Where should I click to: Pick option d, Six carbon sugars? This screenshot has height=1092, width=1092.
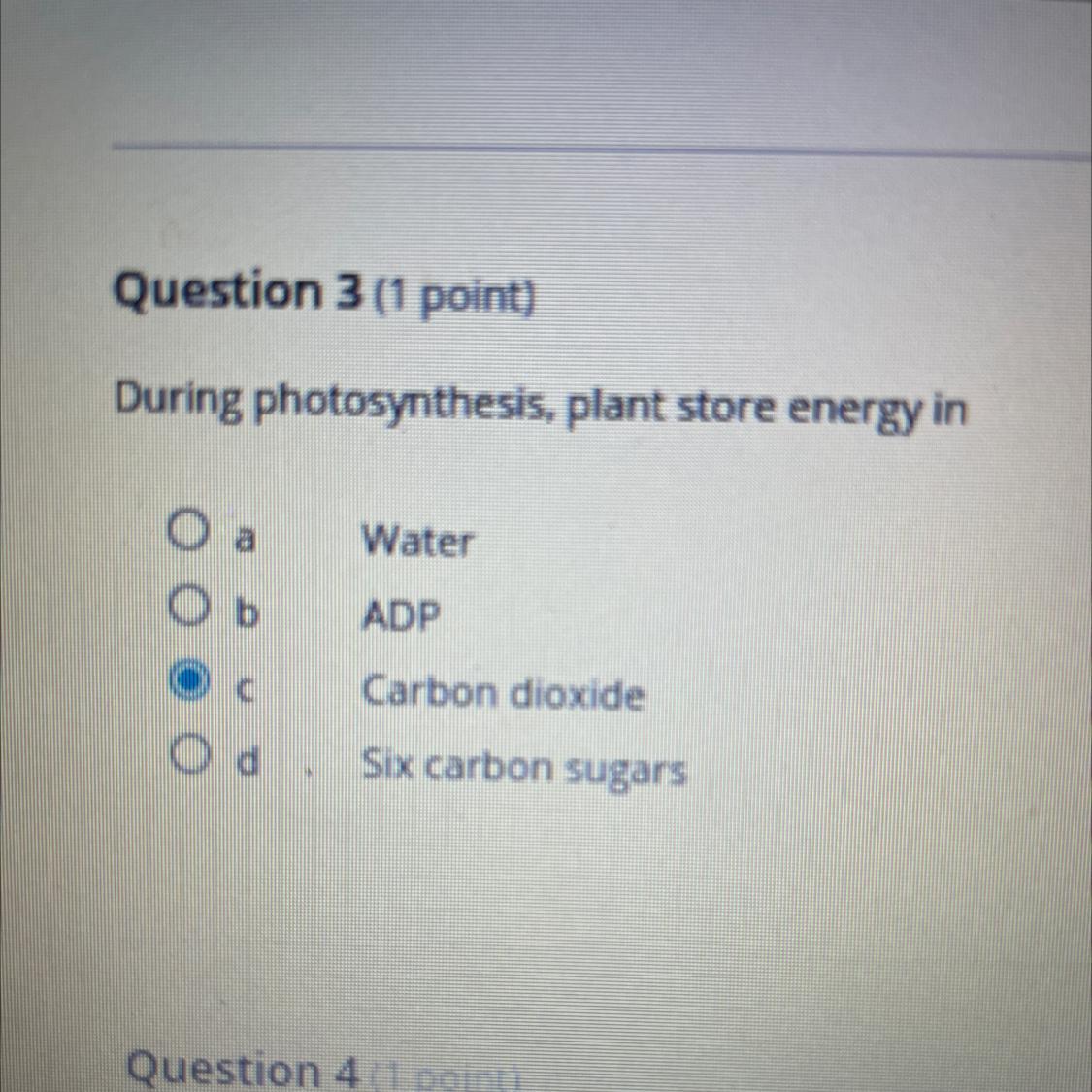[x=188, y=754]
